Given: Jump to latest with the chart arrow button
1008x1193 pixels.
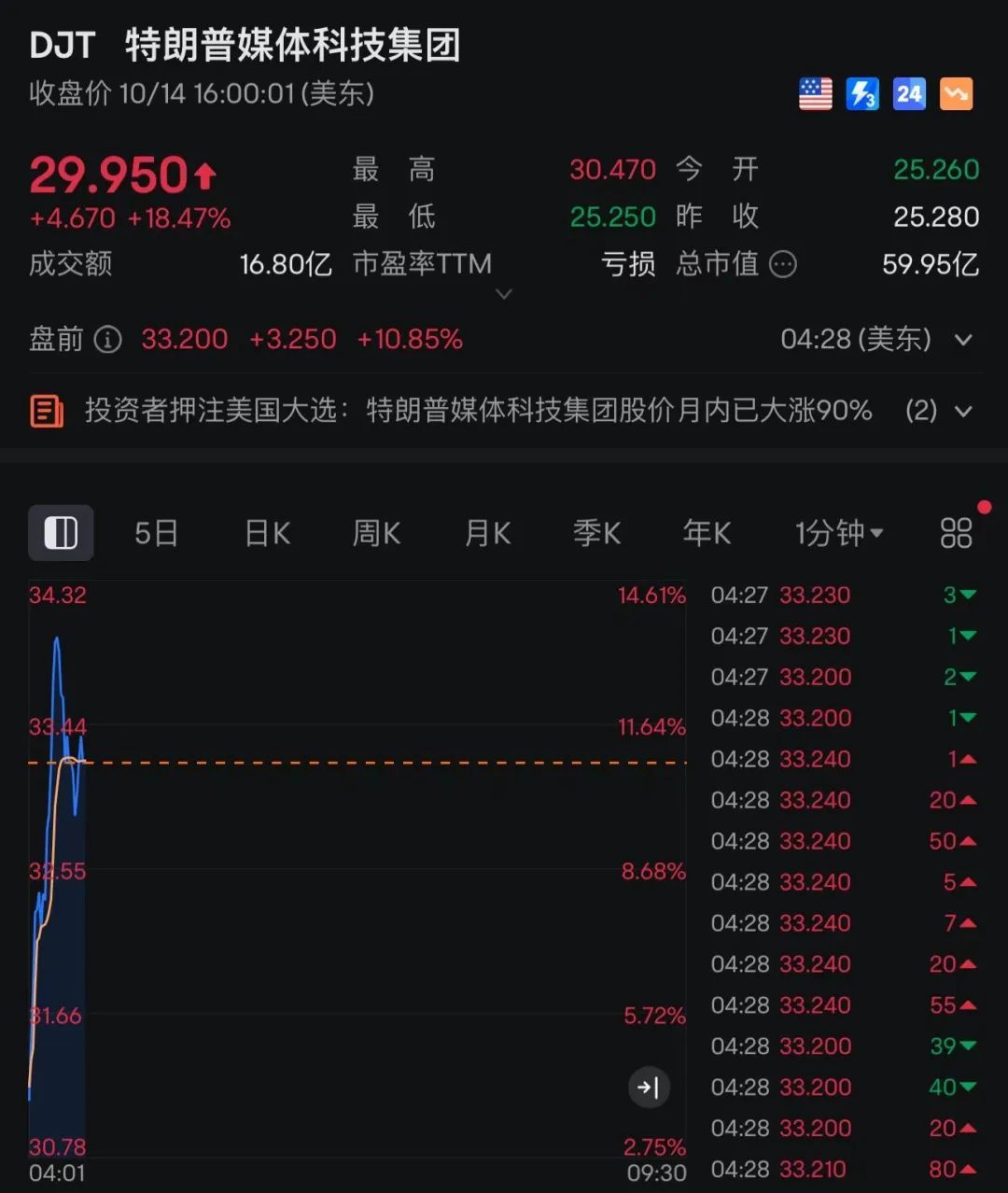Looking at the screenshot, I should (648, 1087).
